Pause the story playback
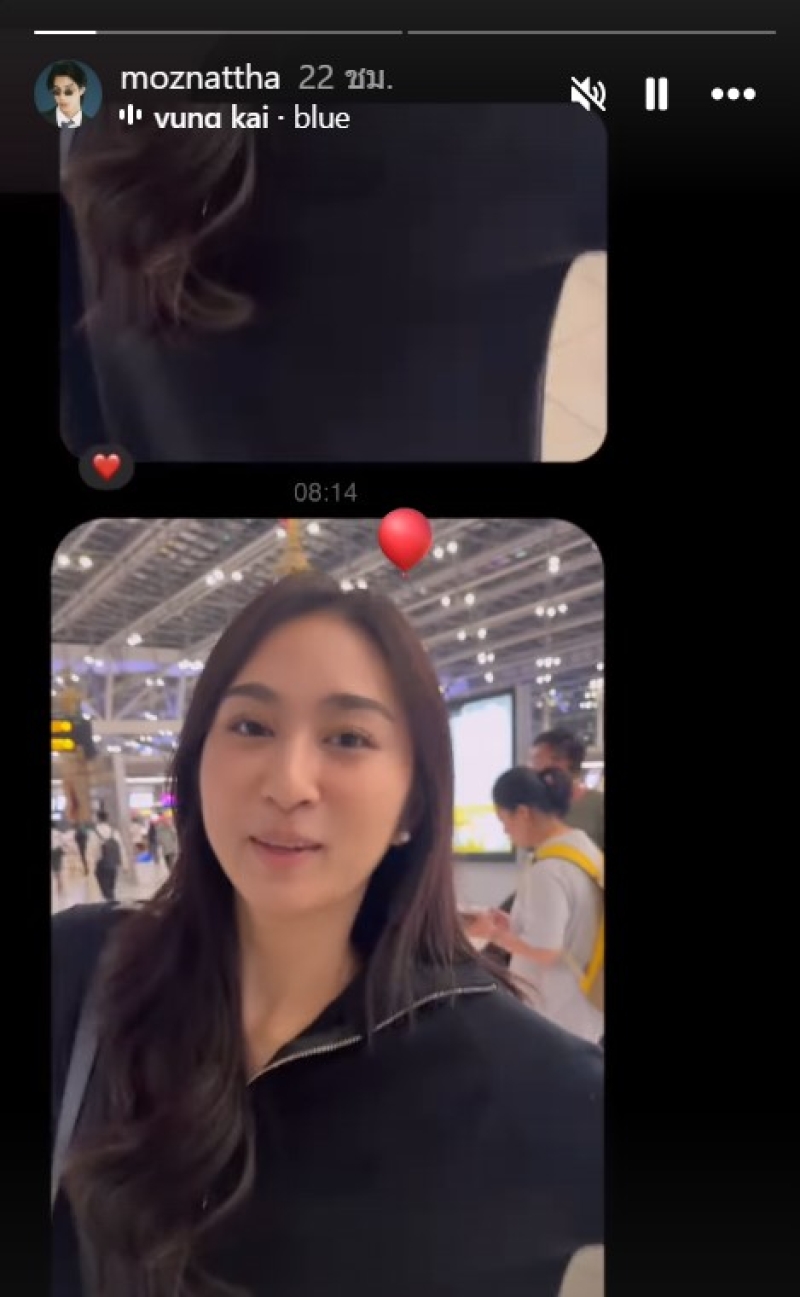Screen dimensions: 800x1297 click(x=656, y=95)
